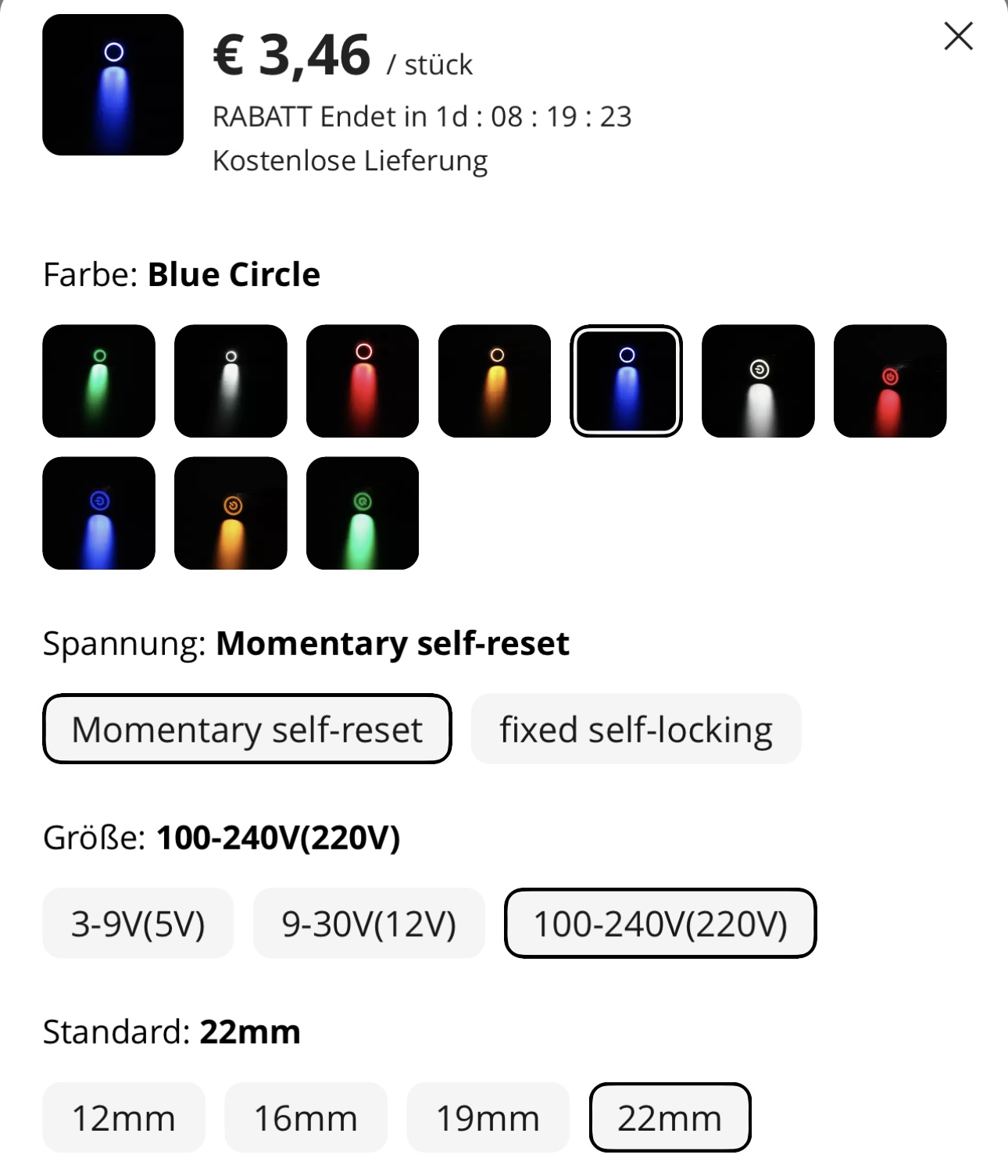Choose the orange power-symbol variant

231,513
